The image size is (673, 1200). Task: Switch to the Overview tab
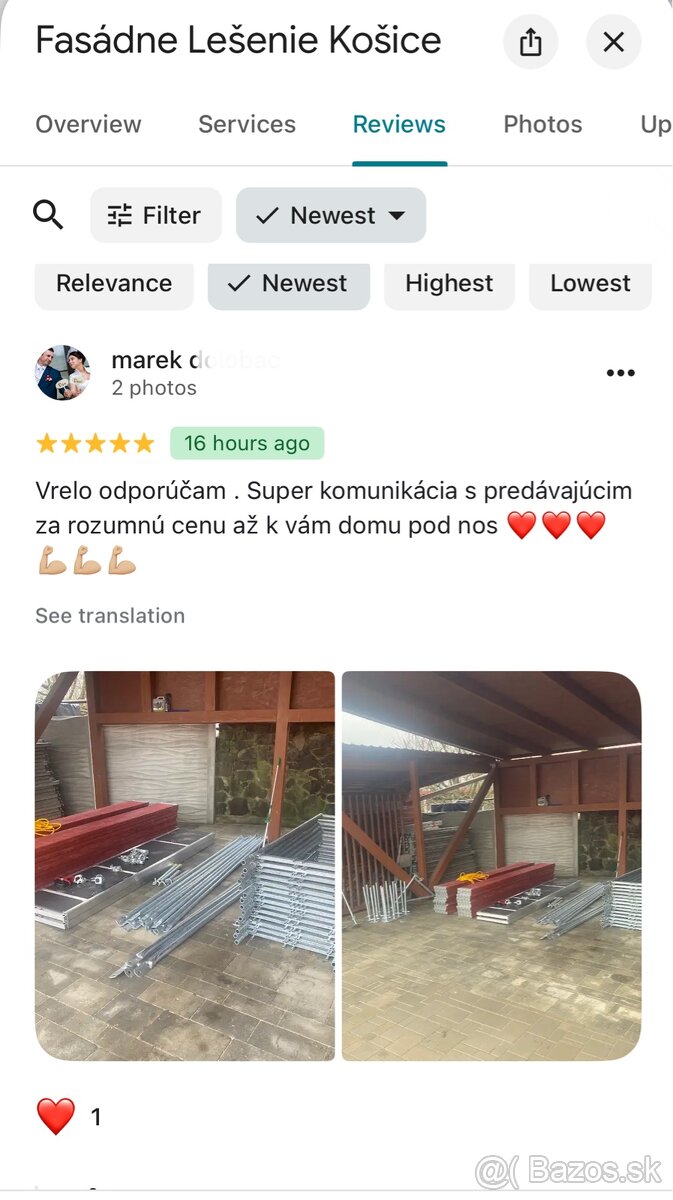pos(88,124)
